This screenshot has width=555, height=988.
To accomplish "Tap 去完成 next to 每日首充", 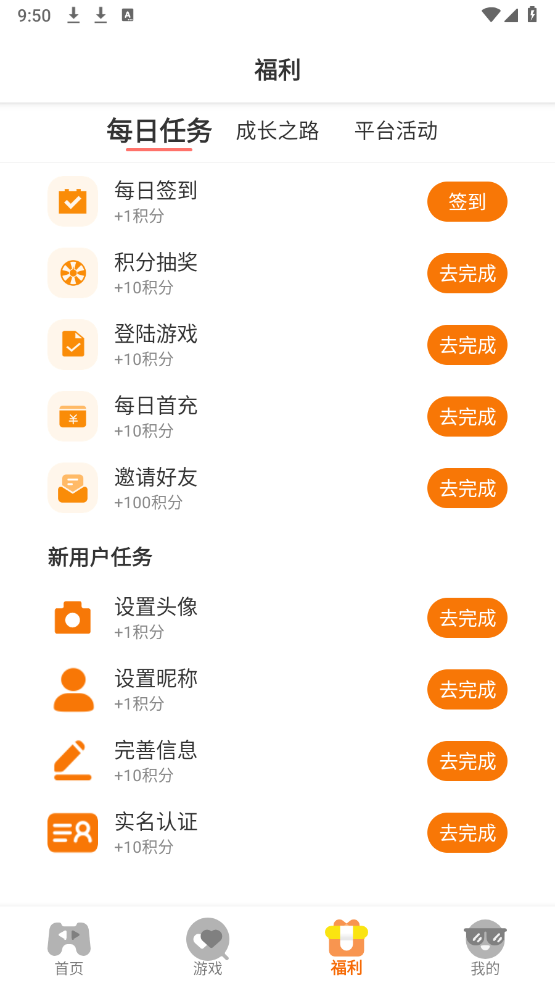I will point(467,416).
